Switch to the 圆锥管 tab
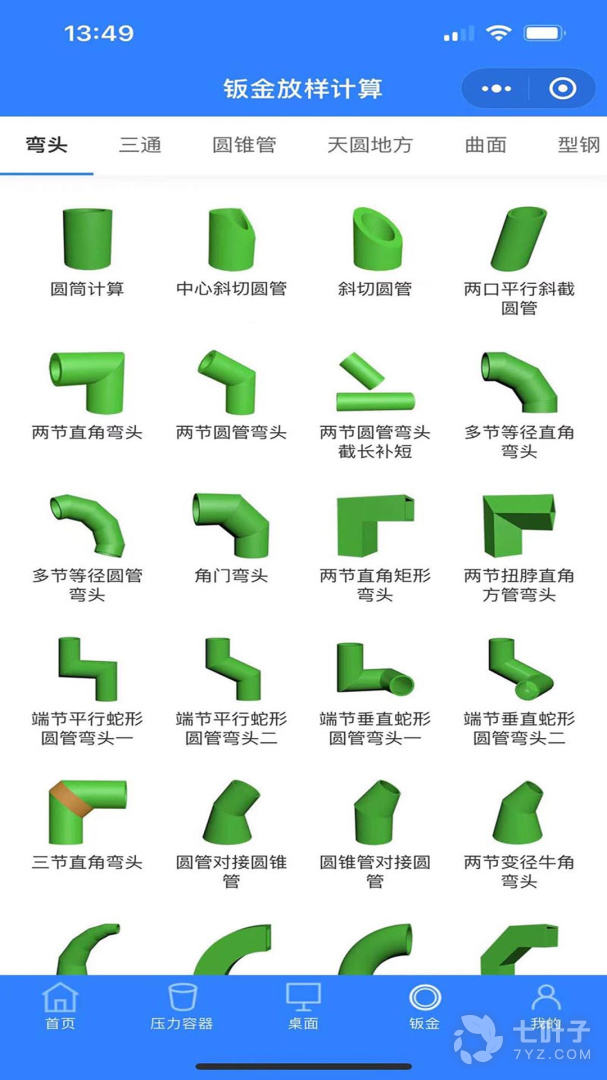The height and width of the screenshot is (1080, 607). tap(244, 145)
